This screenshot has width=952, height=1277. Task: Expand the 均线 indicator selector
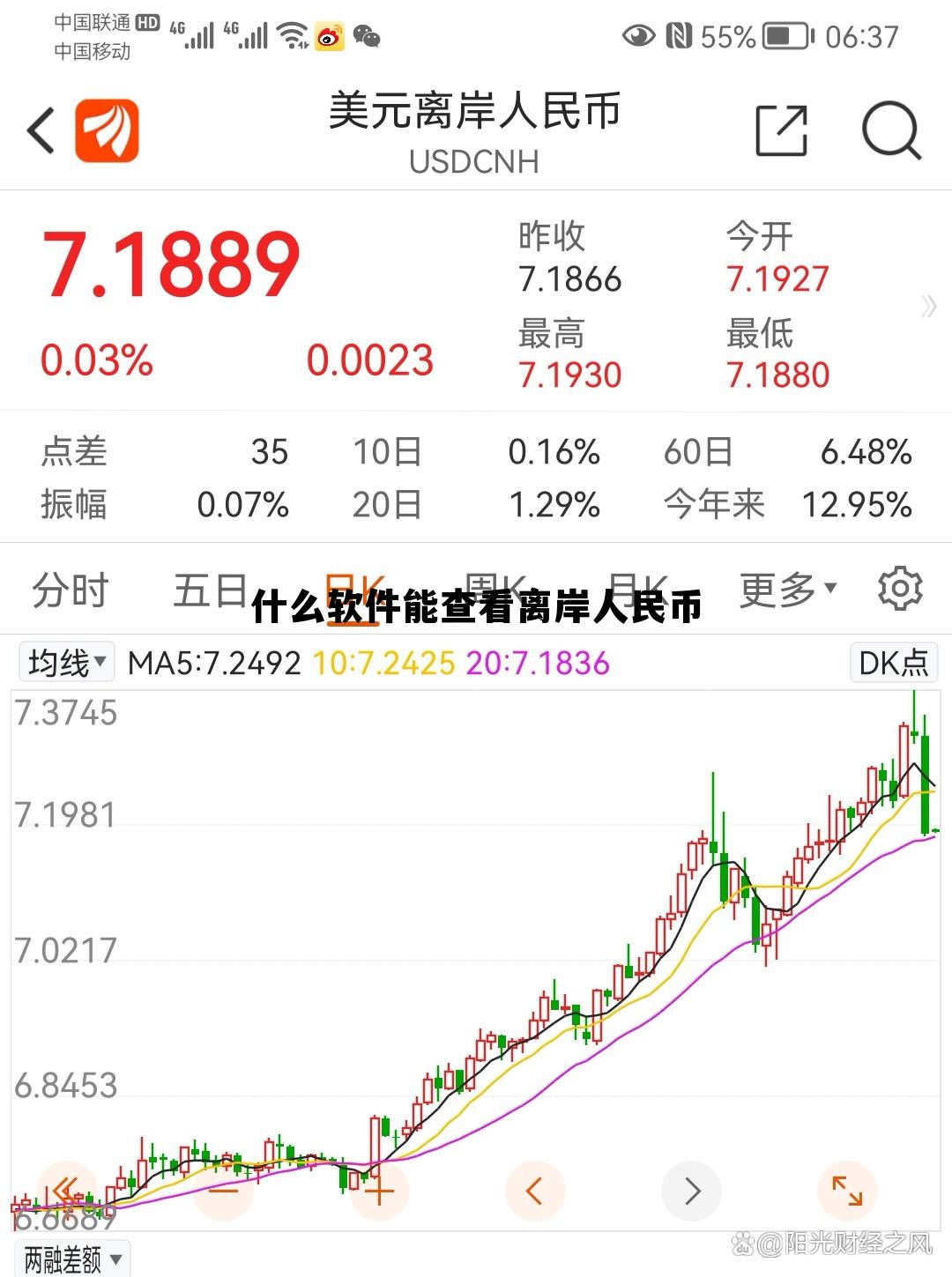click(65, 663)
